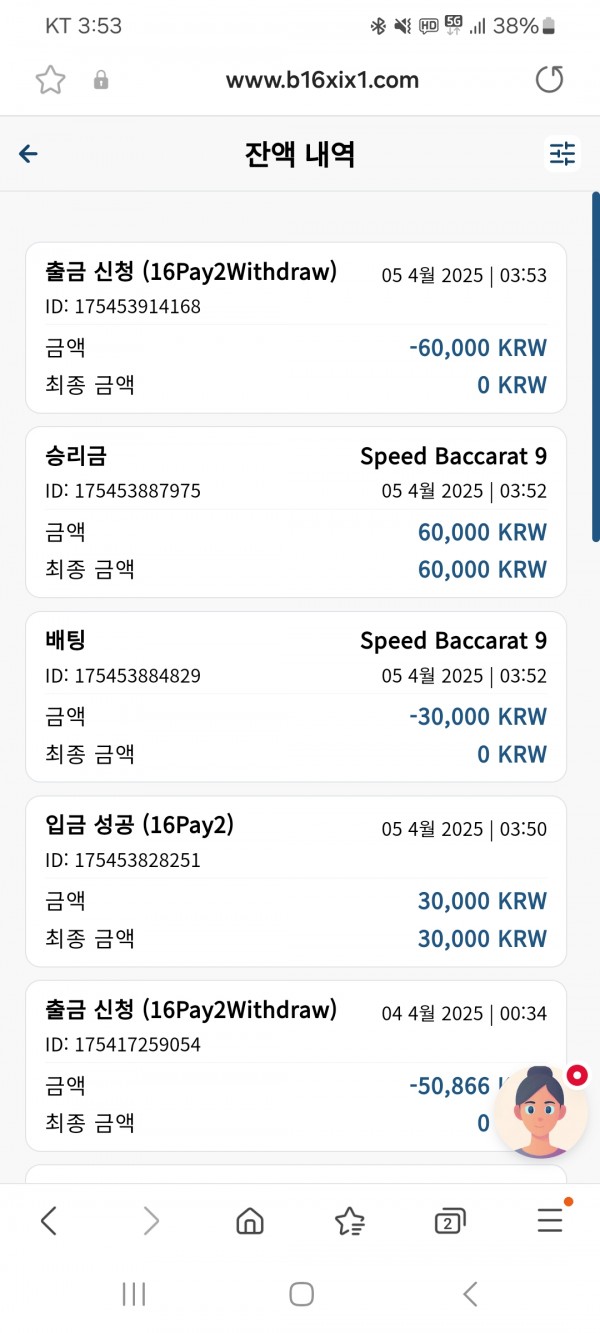Image resolution: width=600 pixels, height=1333 pixels.
Task: Go to the browser home page
Action: 250,1220
